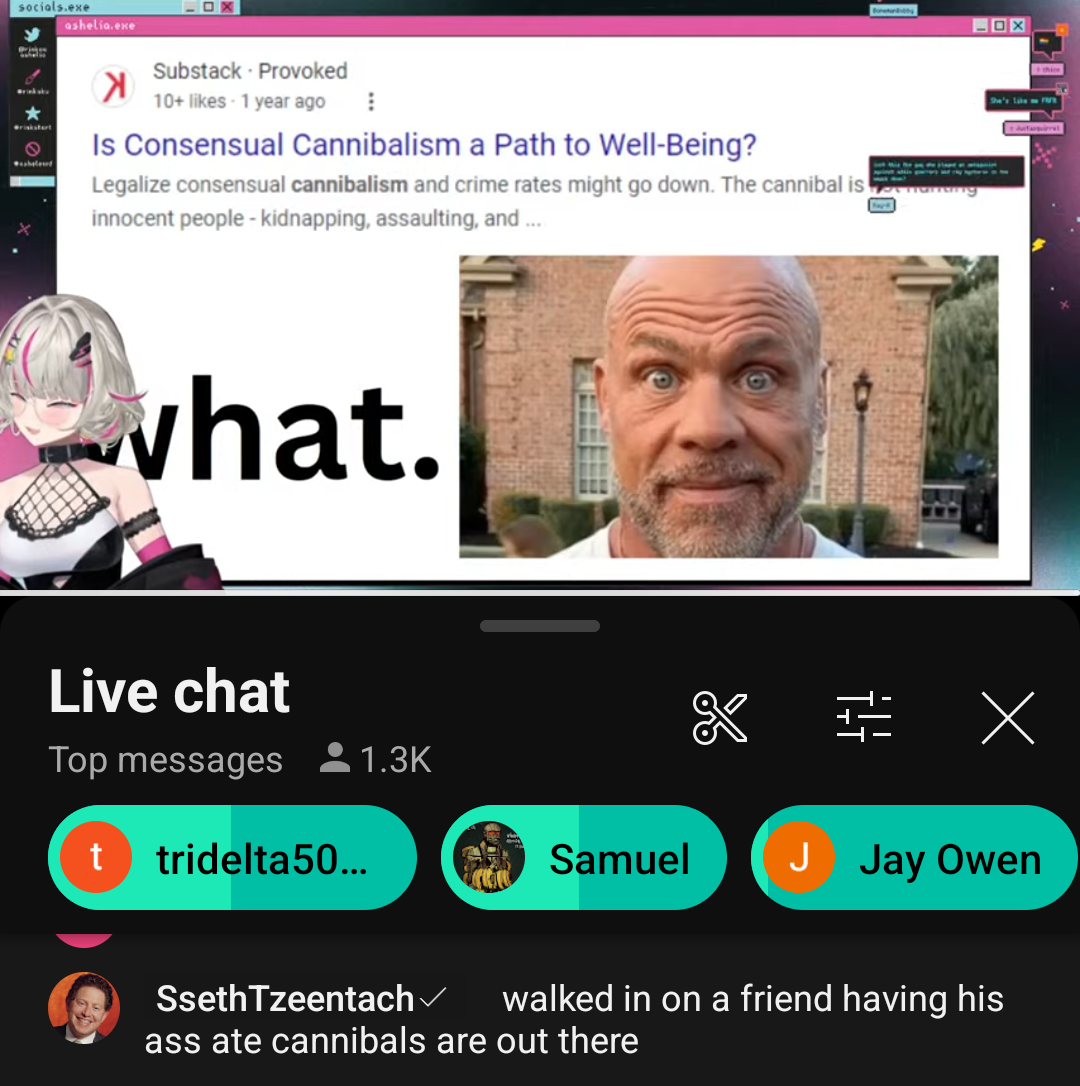1080x1086 pixels.
Task: Open the live chat filter settings
Action: (863, 718)
